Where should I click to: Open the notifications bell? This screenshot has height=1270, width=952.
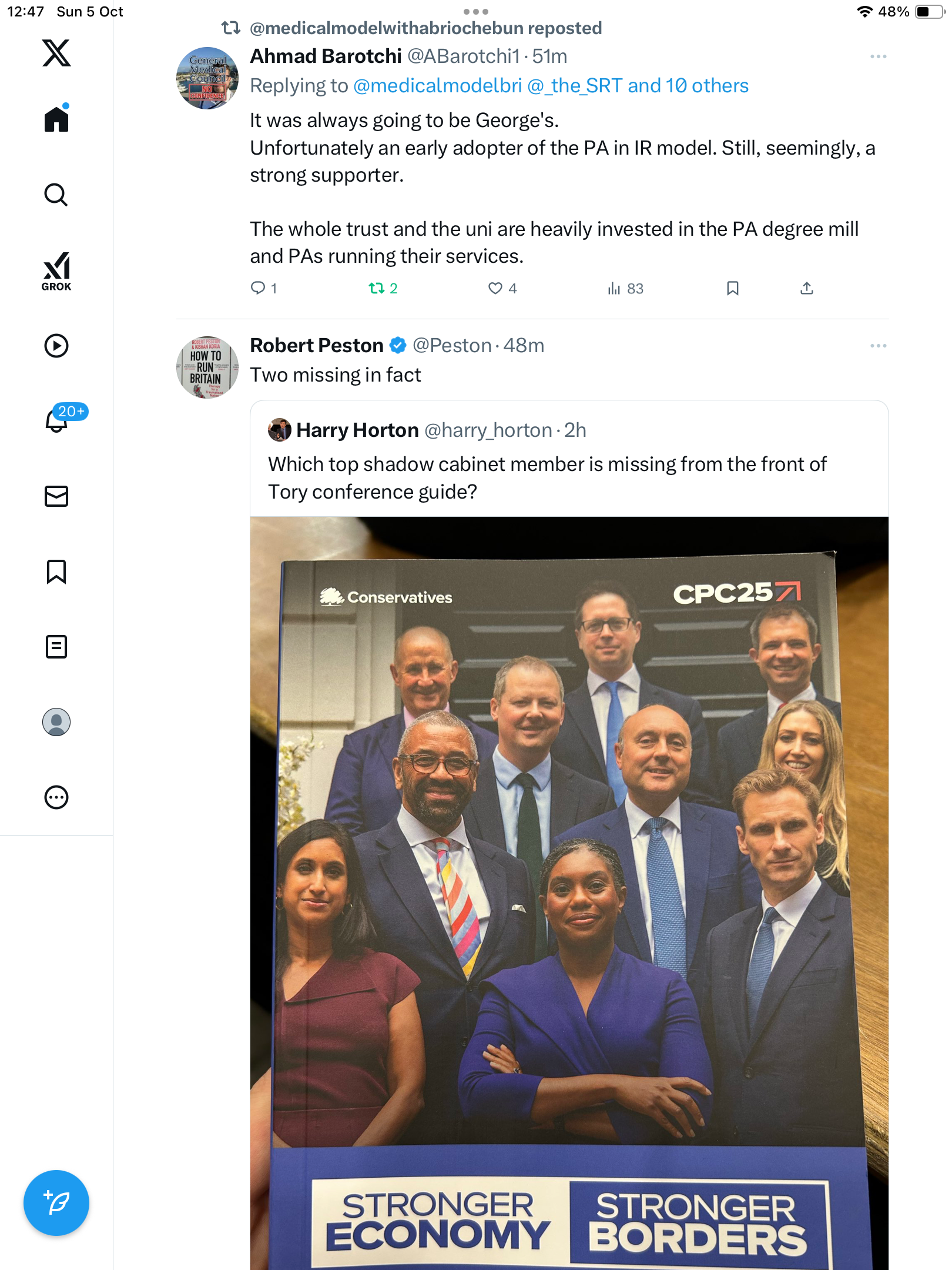(x=56, y=420)
